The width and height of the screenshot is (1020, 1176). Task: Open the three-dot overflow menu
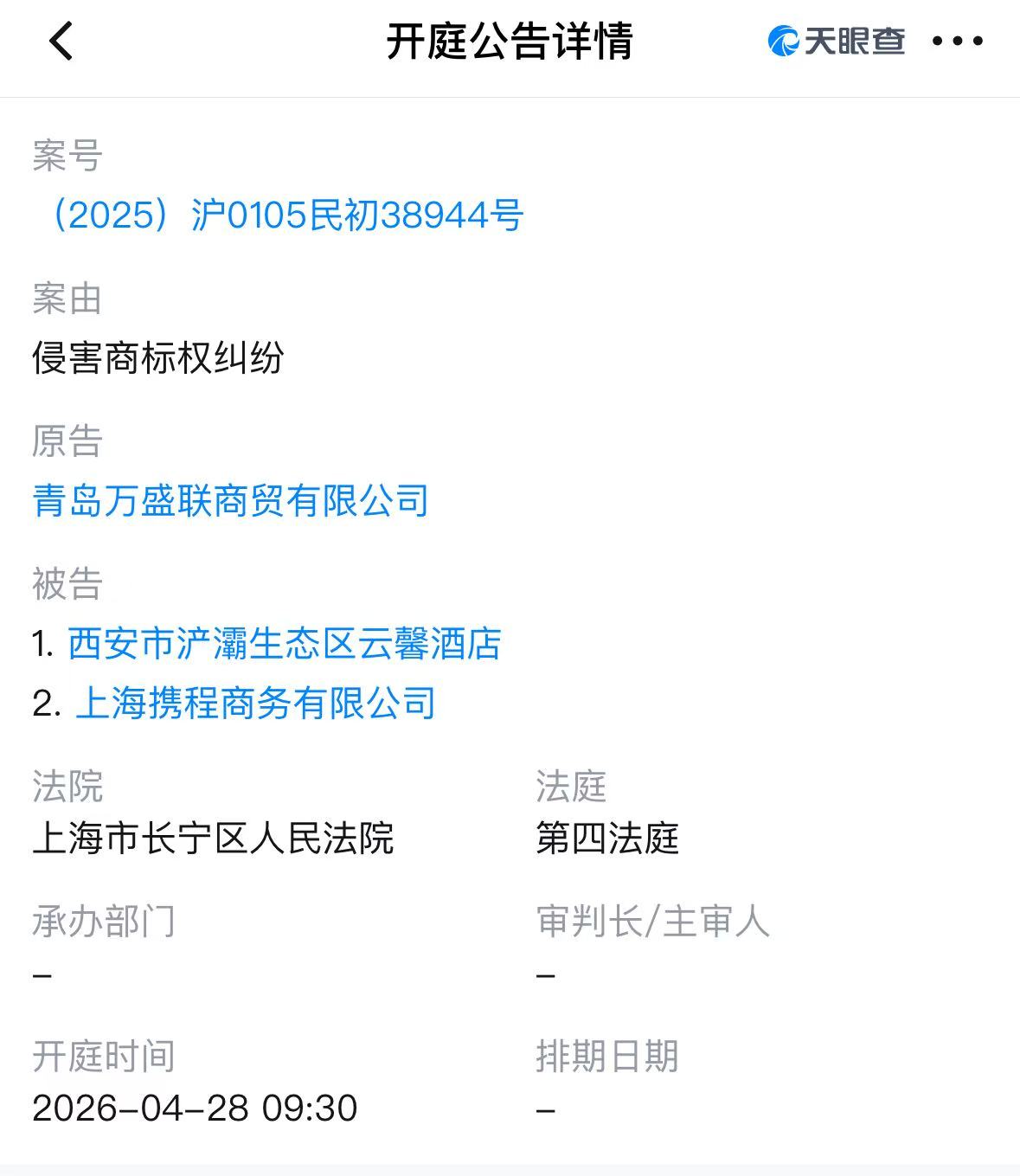tap(958, 41)
